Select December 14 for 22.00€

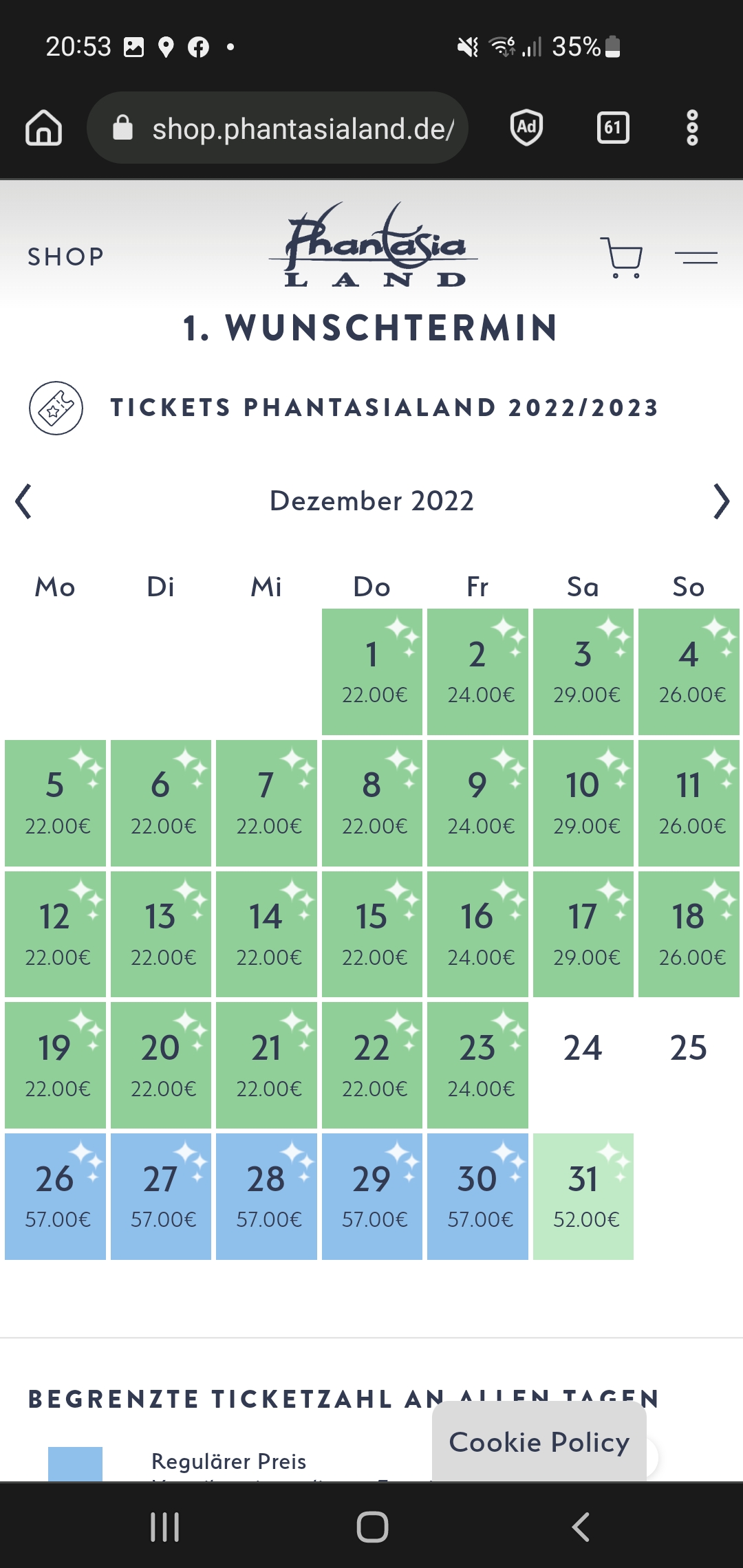point(266,934)
